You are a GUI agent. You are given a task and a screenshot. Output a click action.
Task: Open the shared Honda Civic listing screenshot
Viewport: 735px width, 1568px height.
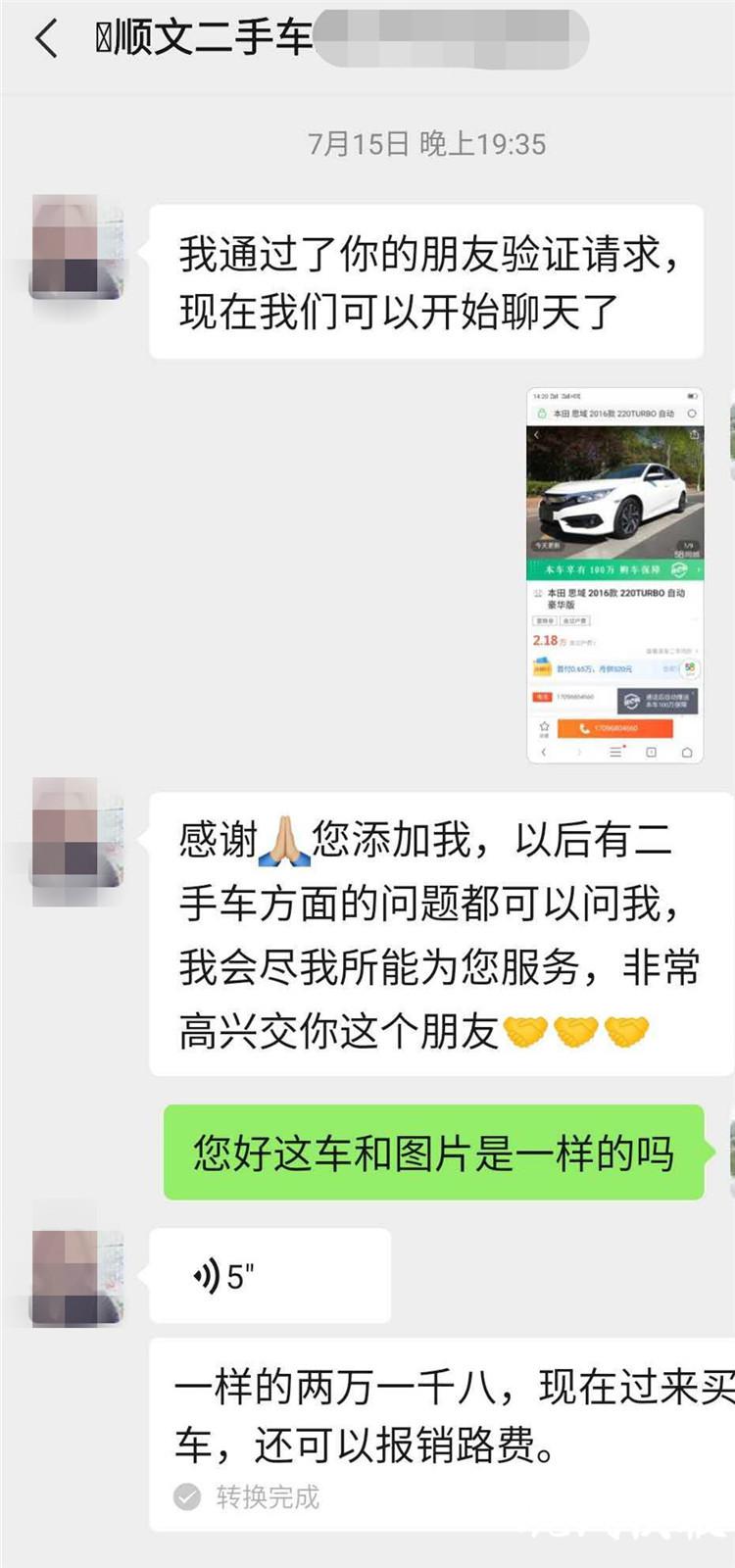[x=614, y=575]
